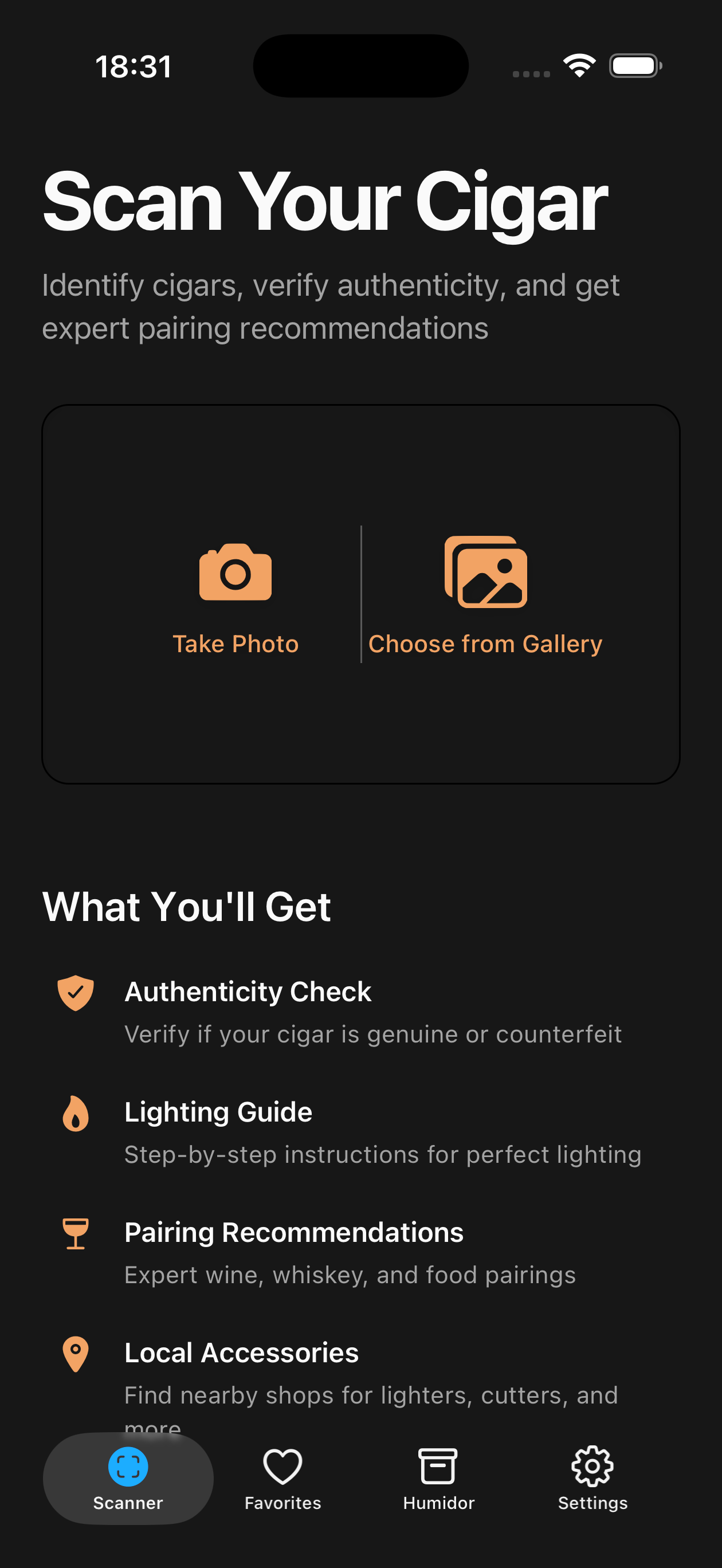Viewport: 722px width, 1568px height.
Task: Select Choose from Gallery option
Action: coord(485,595)
